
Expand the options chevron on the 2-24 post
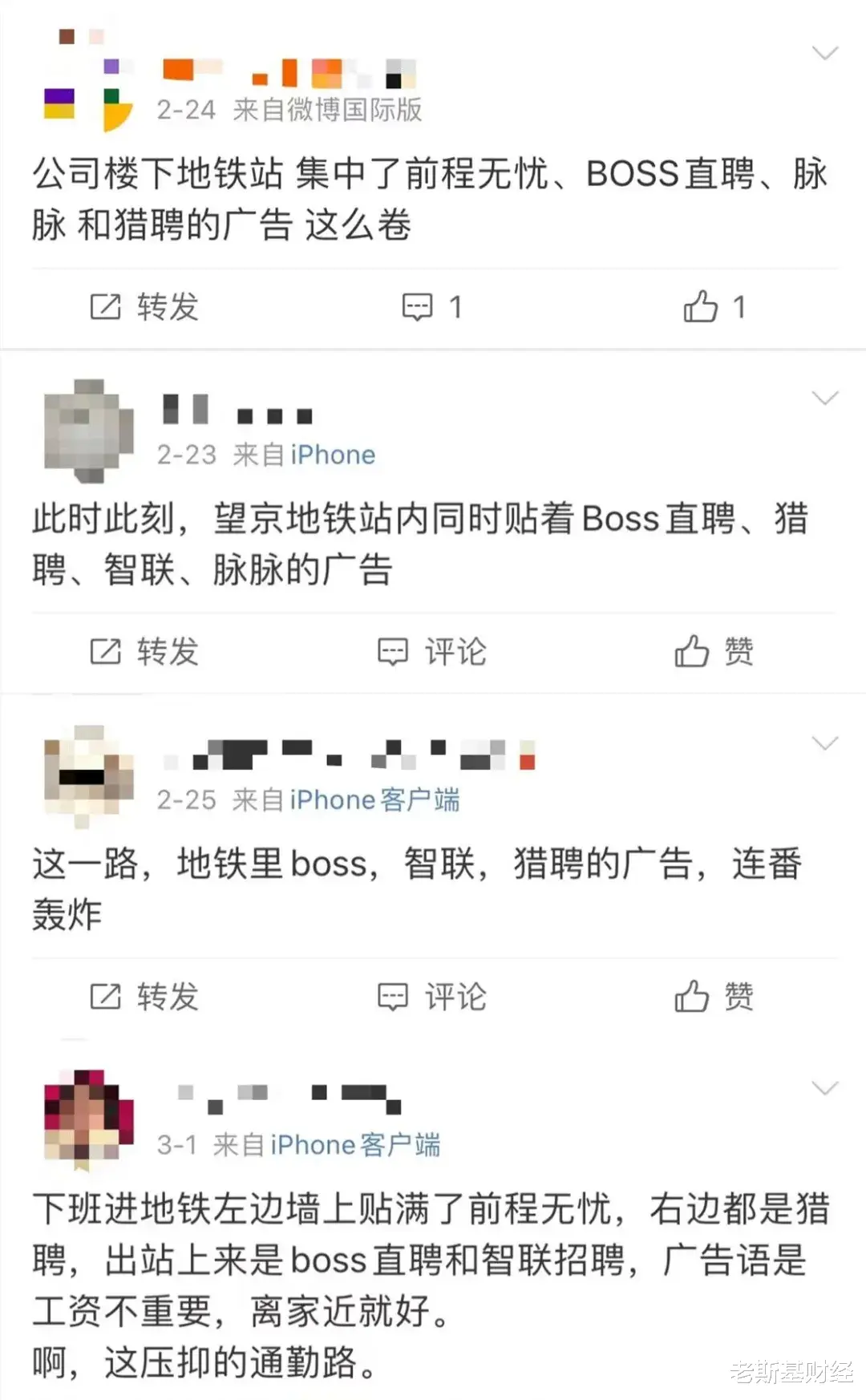click(x=825, y=54)
